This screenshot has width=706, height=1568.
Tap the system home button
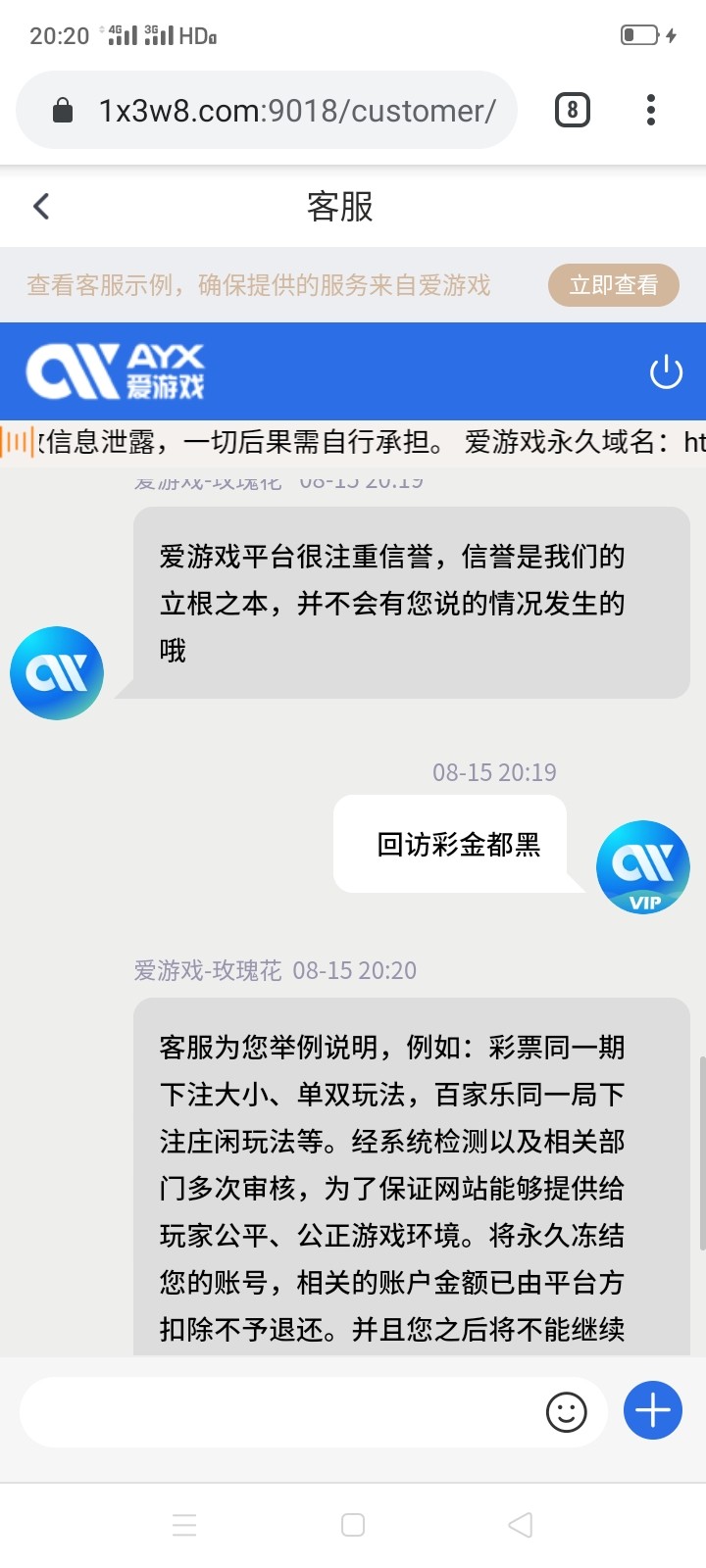coord(353,1525)
